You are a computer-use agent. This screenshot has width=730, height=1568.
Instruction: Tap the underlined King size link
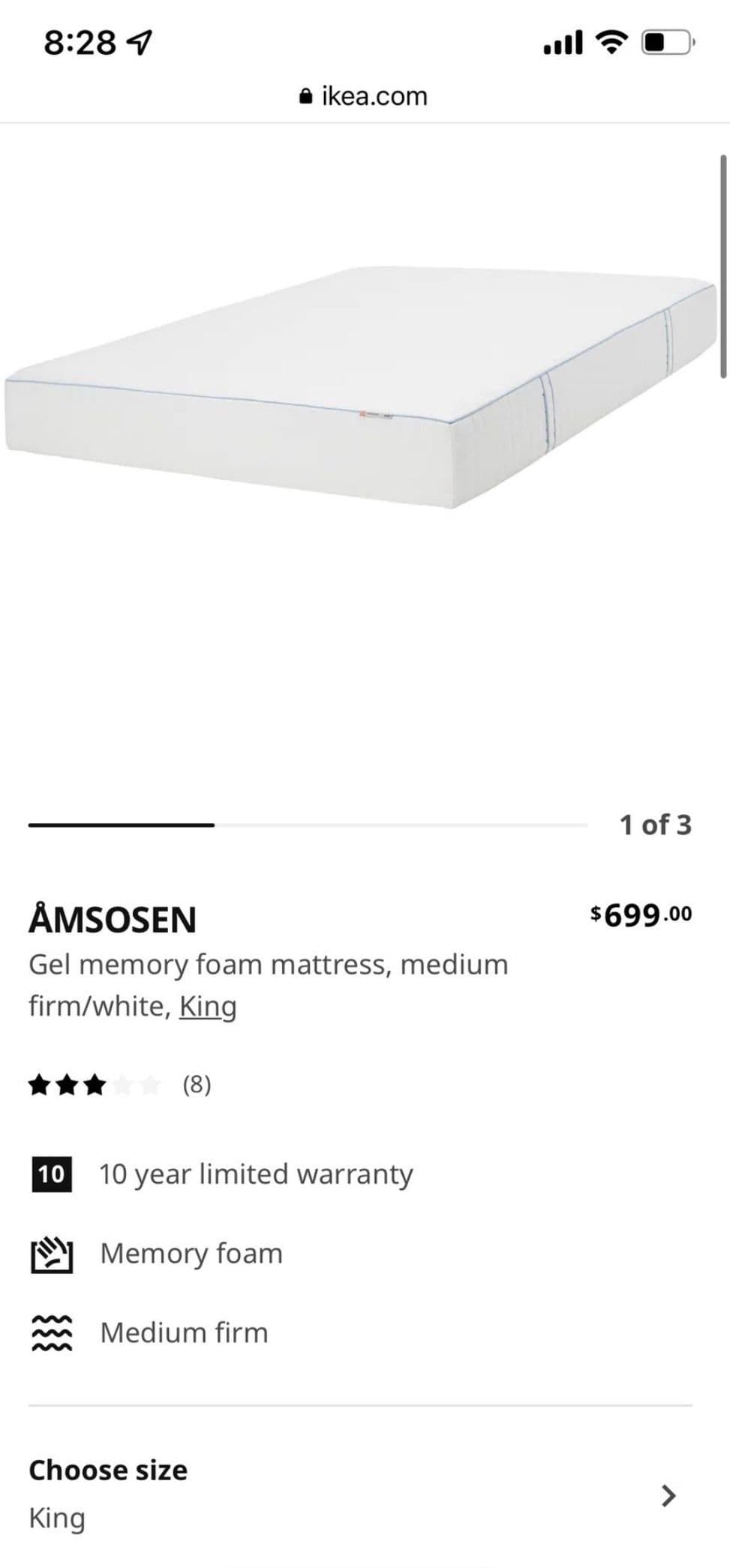click(207, 1006)
